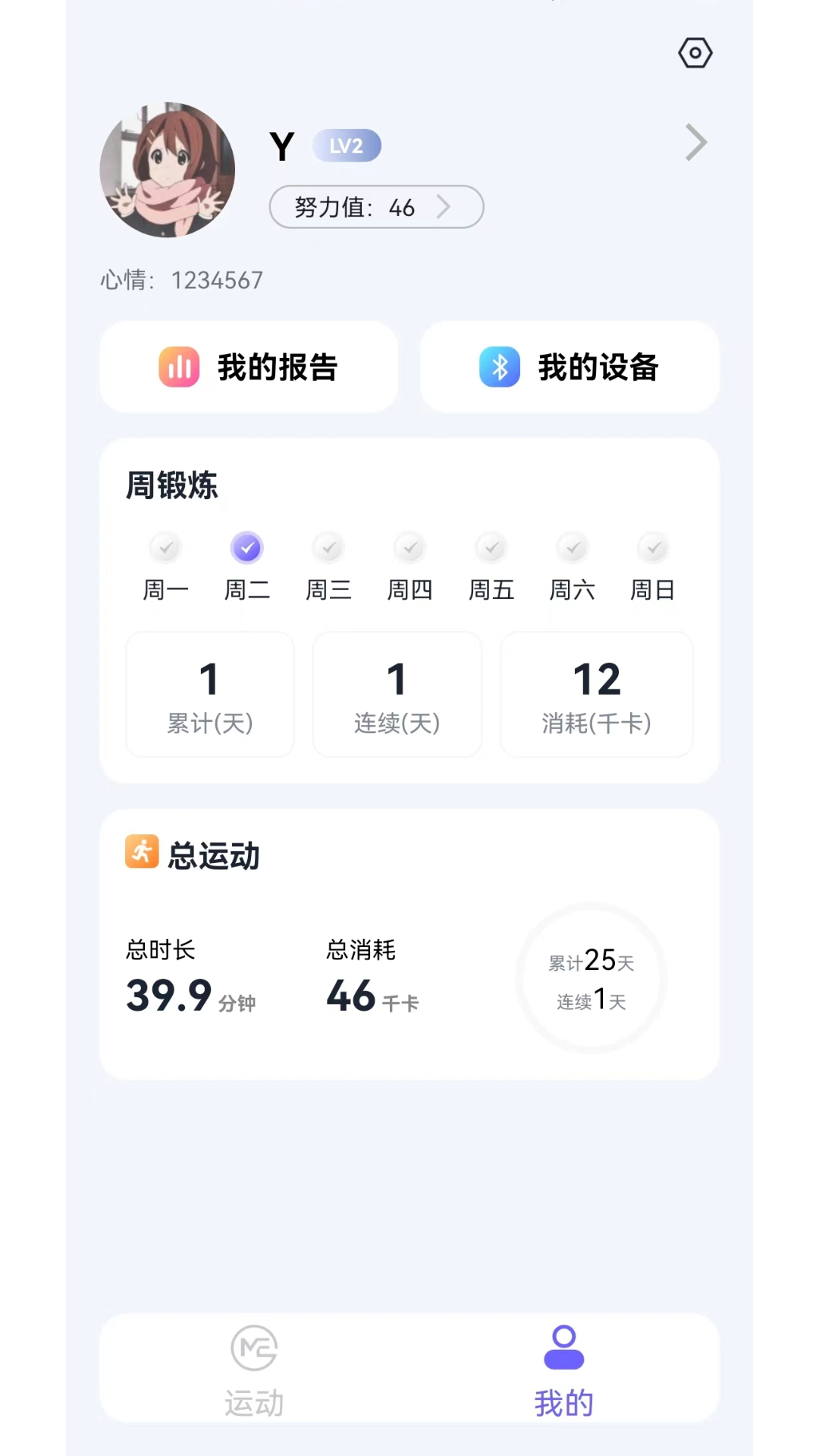The image size is (819, 1456).
Task: Open the profile avatar picture
Action: (168, 169)
